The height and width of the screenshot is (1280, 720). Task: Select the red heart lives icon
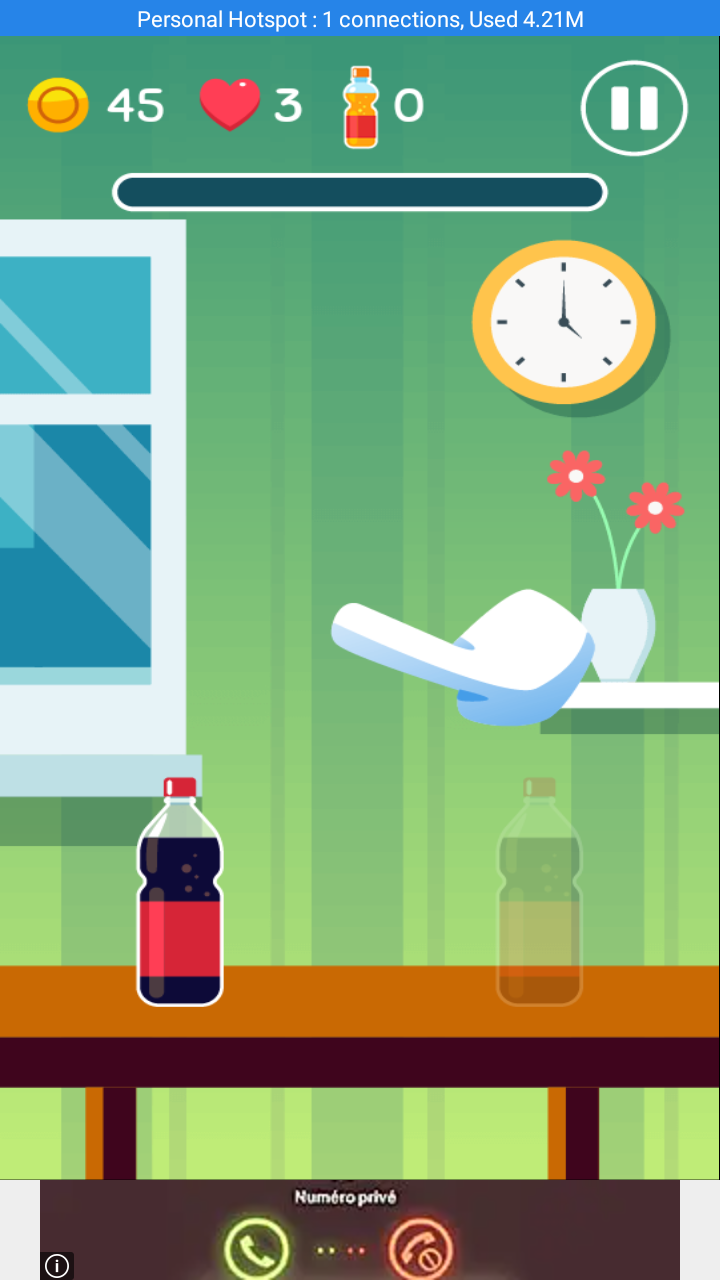[230, 104]
